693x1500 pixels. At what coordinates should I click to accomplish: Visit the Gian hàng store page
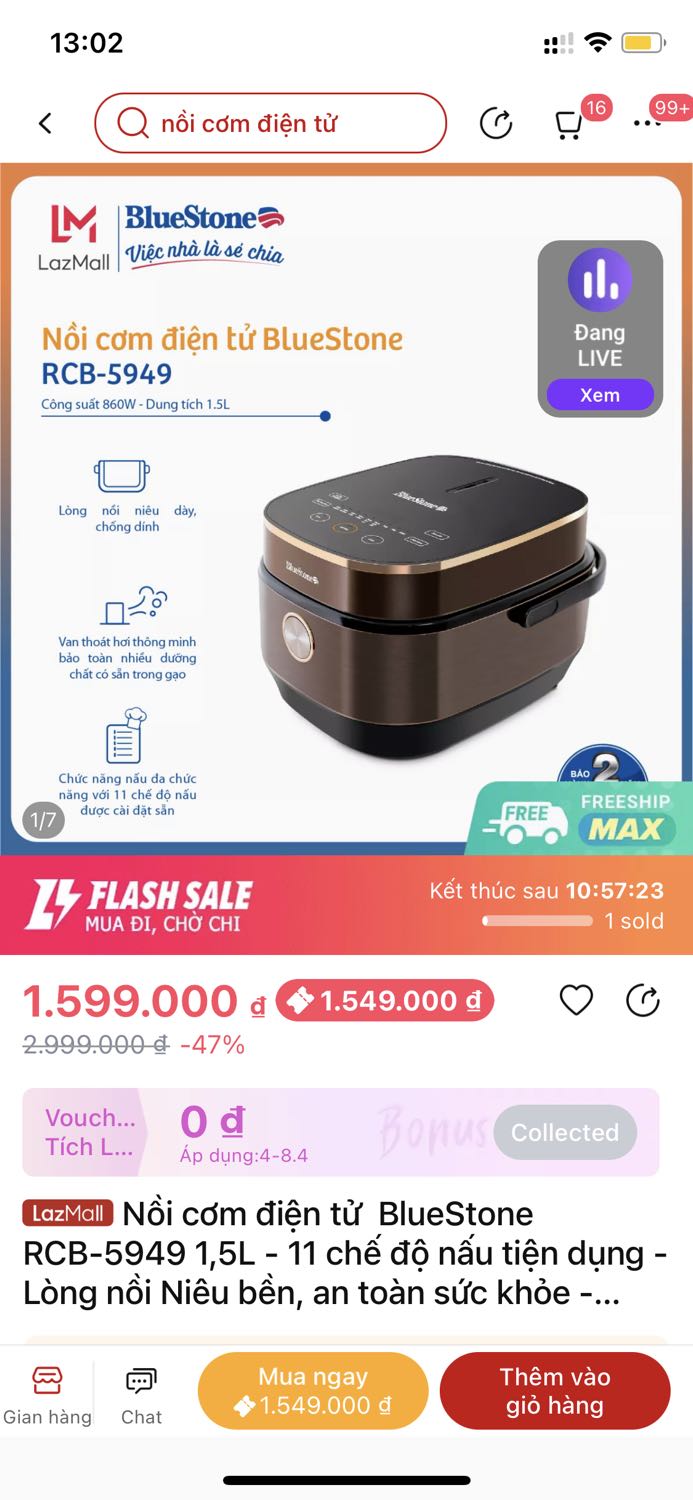[47, 1394]
